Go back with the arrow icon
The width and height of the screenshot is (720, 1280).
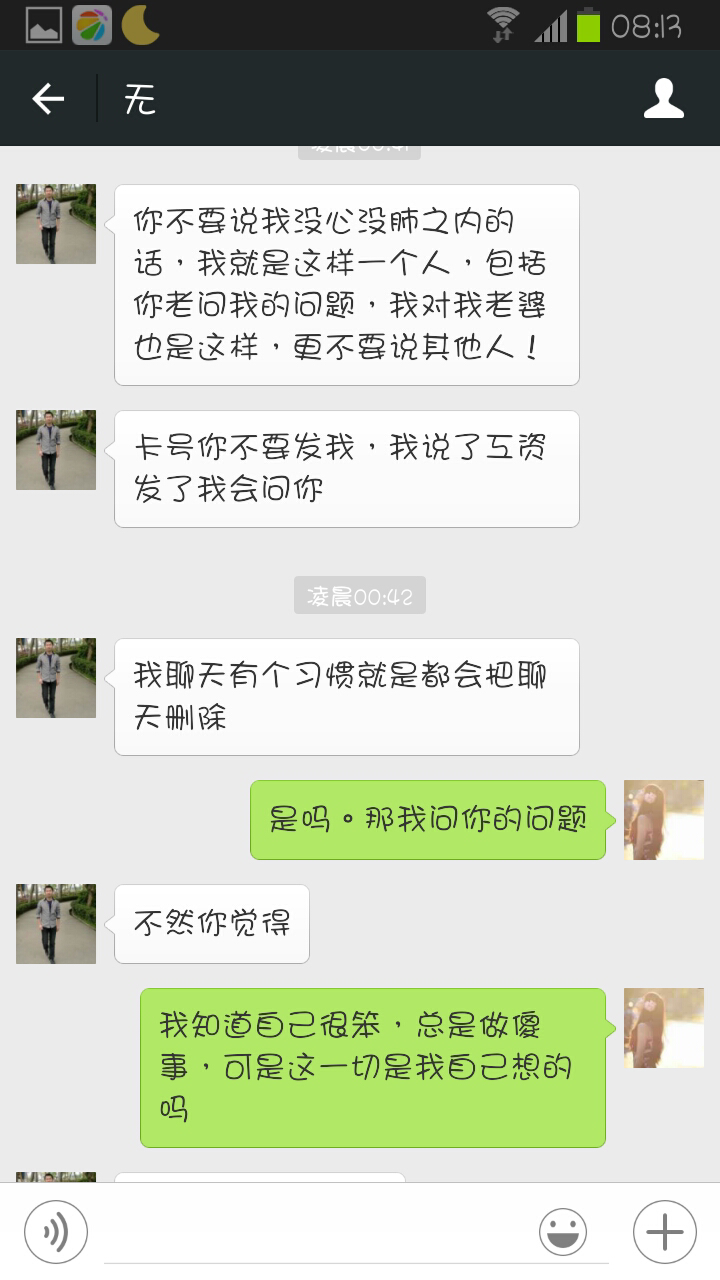48,99
